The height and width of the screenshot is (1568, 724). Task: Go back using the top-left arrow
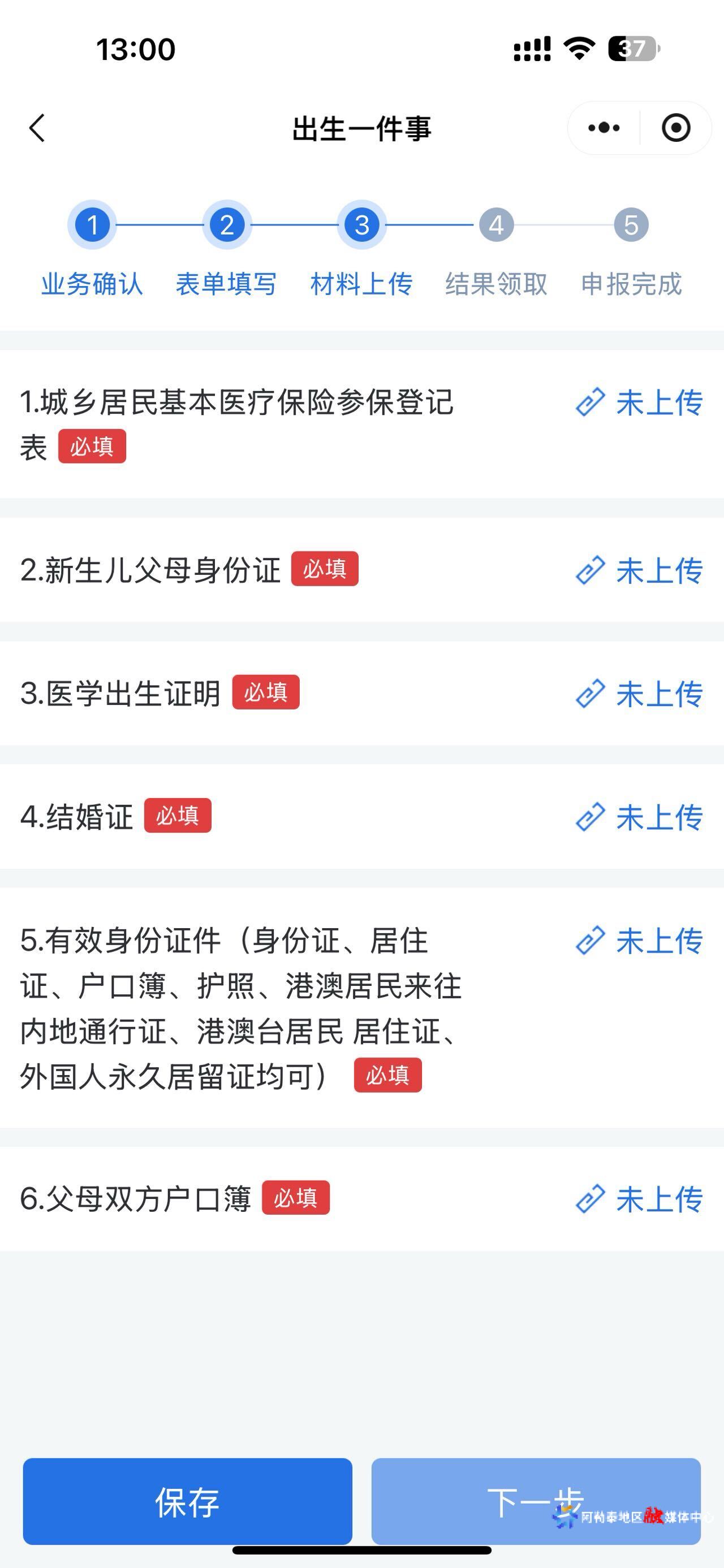tap(37, 128)
